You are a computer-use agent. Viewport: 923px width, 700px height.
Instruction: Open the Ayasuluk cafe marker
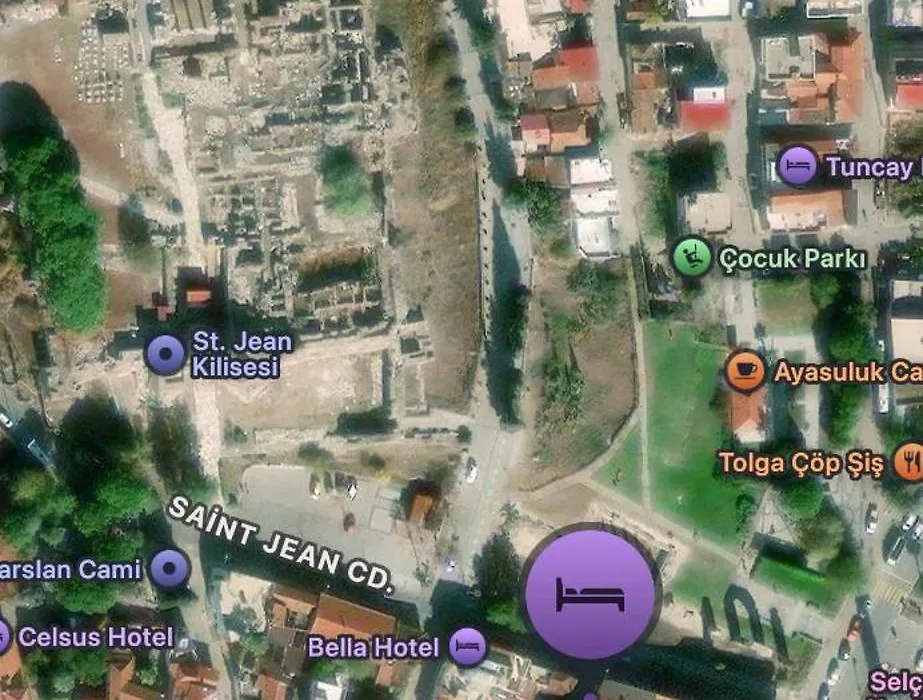coord(745,372)
